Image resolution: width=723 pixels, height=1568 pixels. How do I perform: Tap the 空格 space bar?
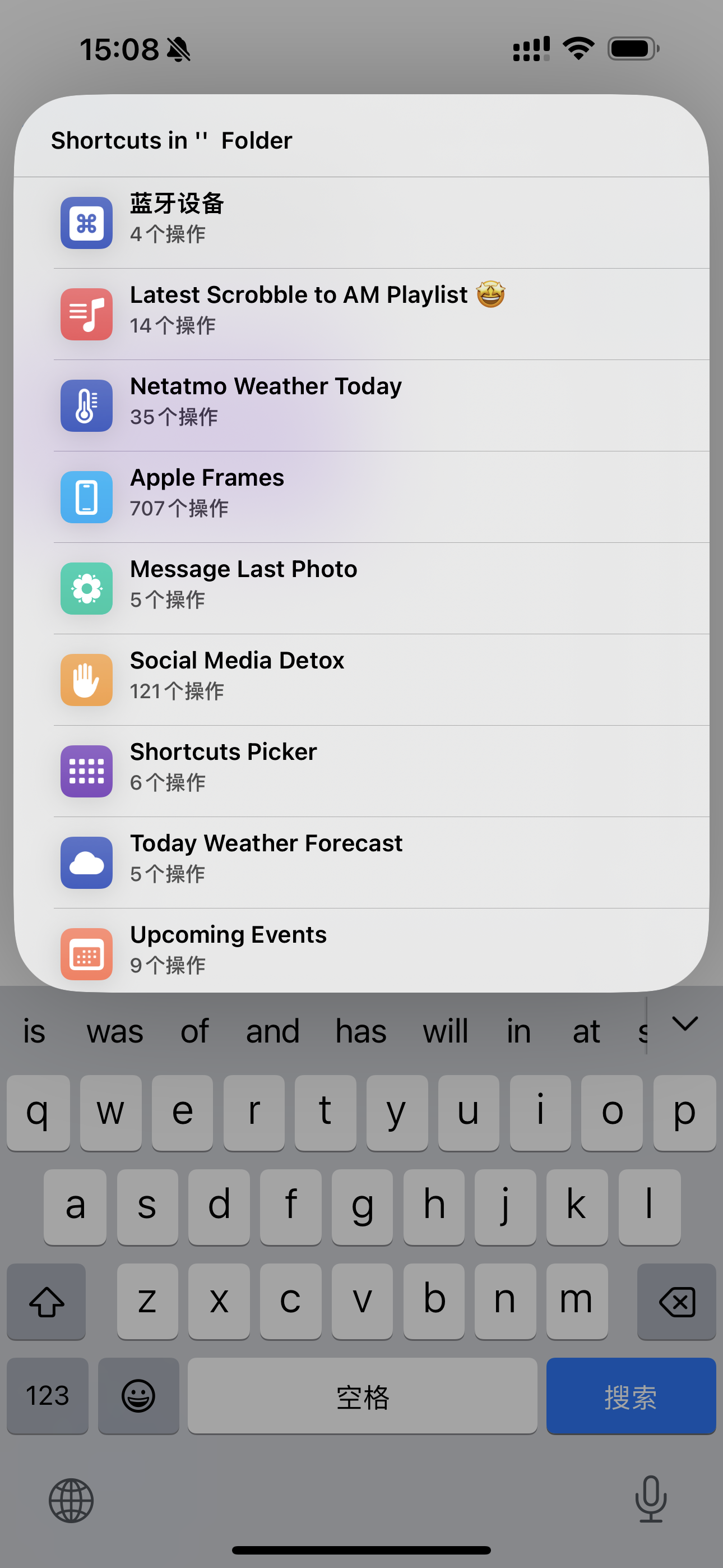(362, 1396)
